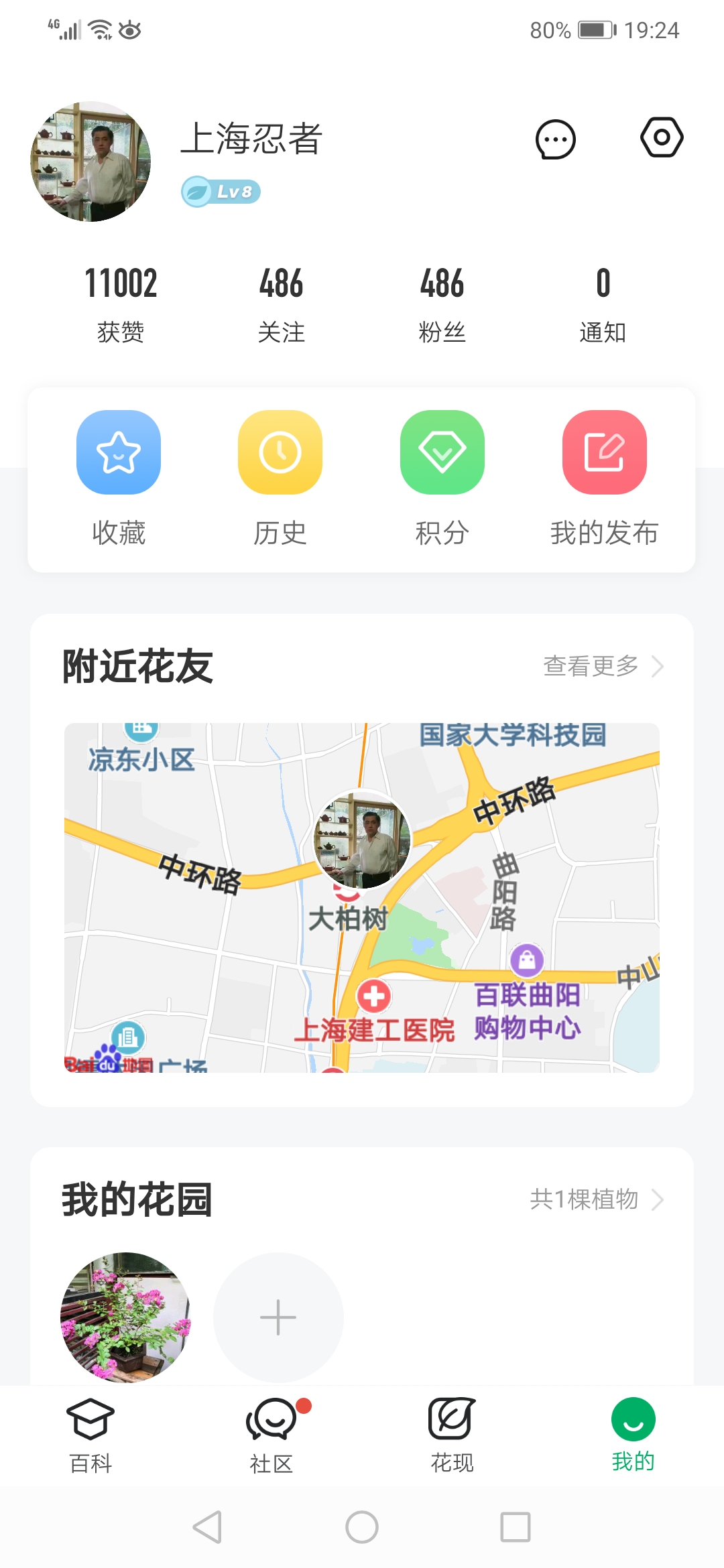This screenshot has width=724, height=1568.
Task: Tap the profile avatar photo
Action: (x=90, y=161)
